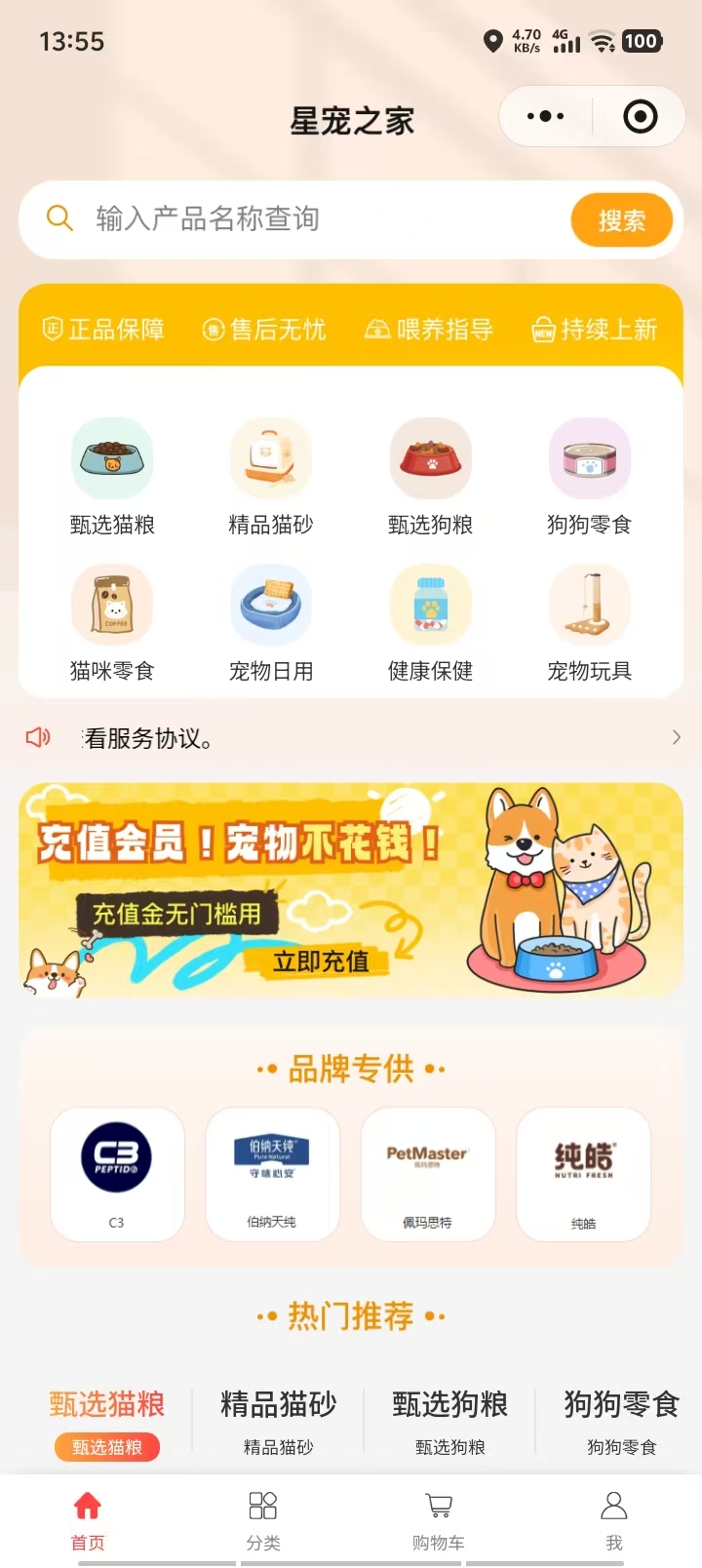Tap the orange 搜索 button
The width and height of the screenshot is (702, 1568).
pos(621,220)
